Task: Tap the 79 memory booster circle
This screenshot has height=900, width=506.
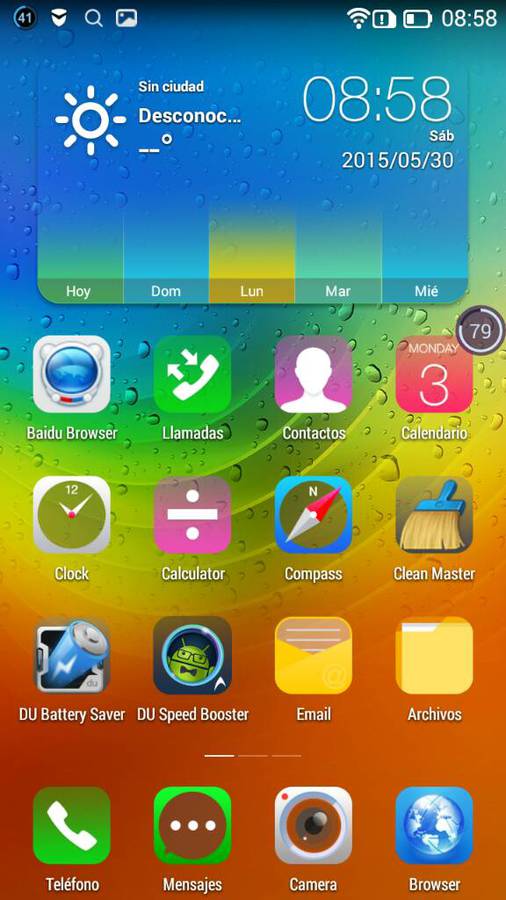Action: [479, 330]
